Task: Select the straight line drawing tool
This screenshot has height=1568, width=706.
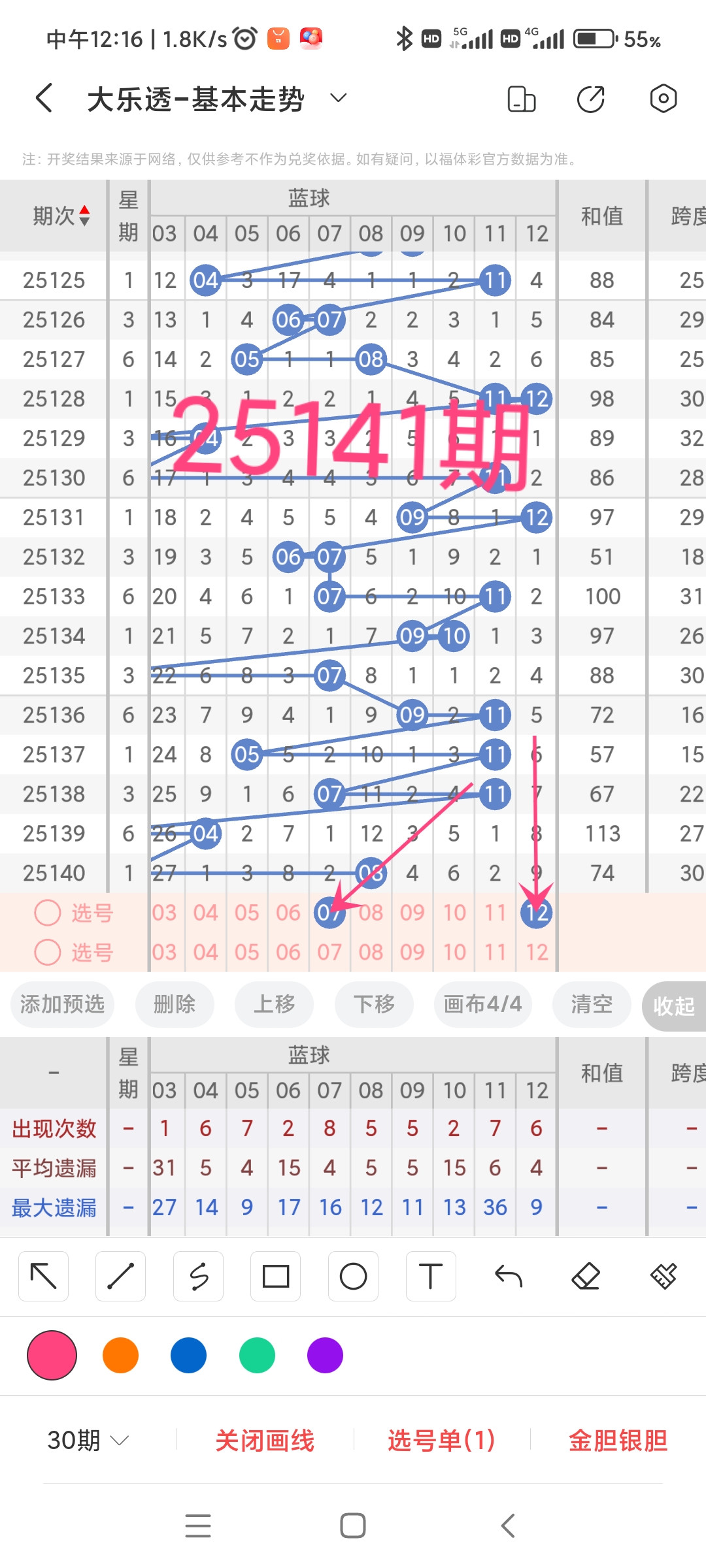Action: point(120,1275)
